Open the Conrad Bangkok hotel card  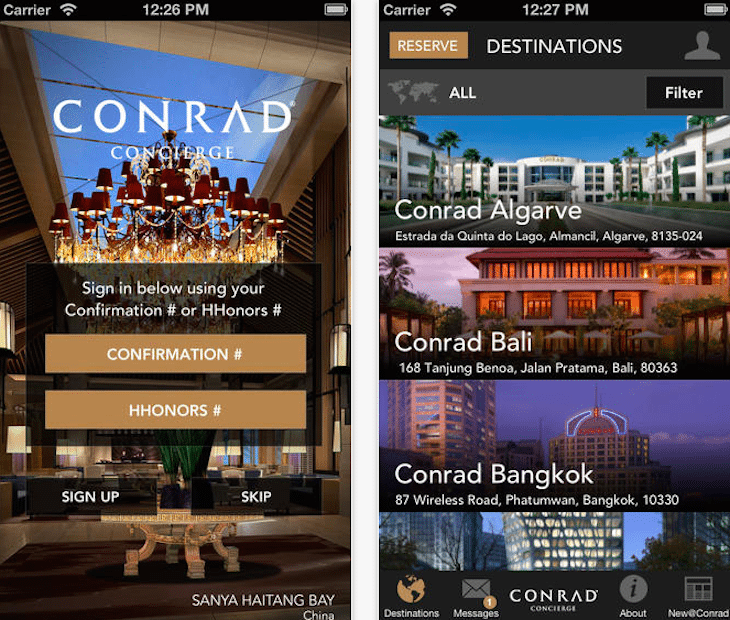click(554, 446)
